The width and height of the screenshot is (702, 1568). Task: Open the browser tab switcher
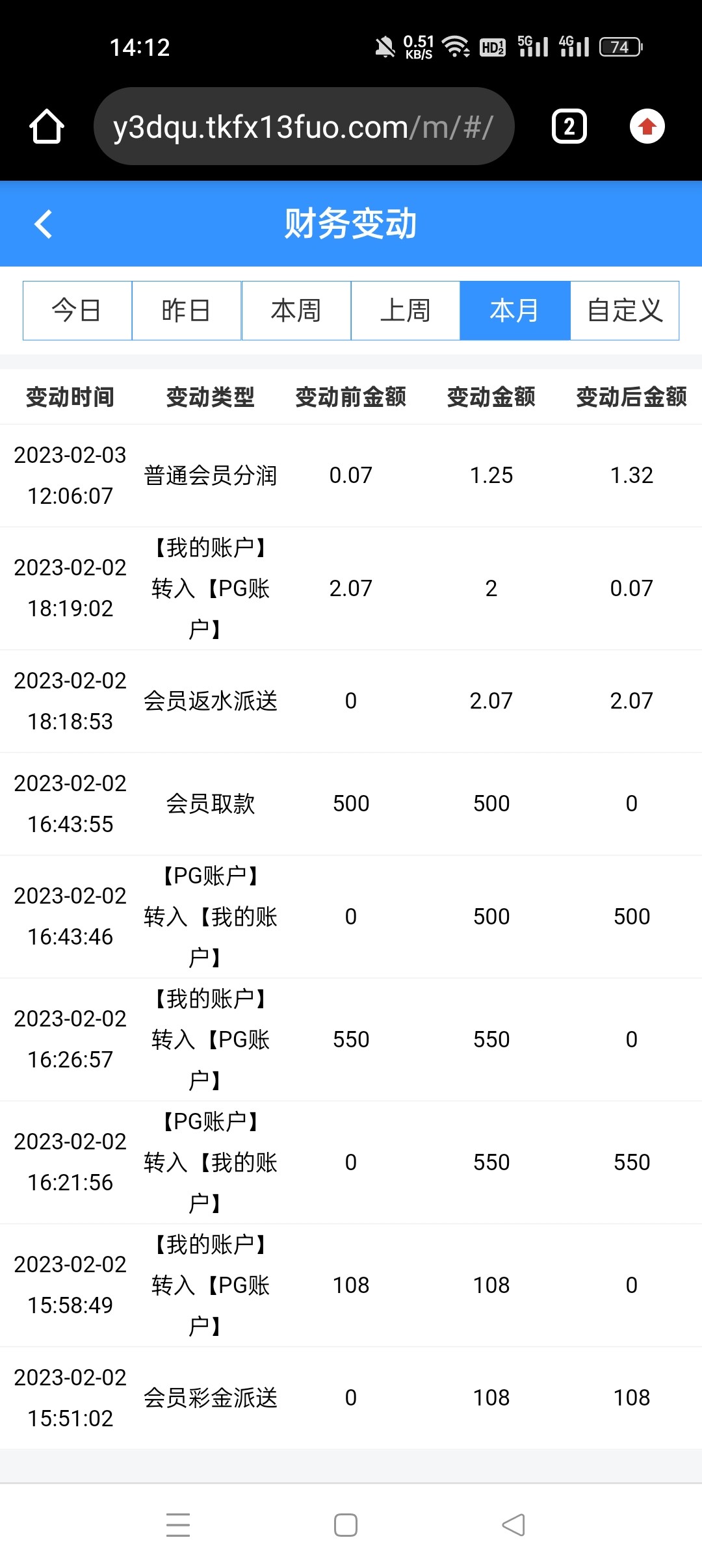[569, 126]
